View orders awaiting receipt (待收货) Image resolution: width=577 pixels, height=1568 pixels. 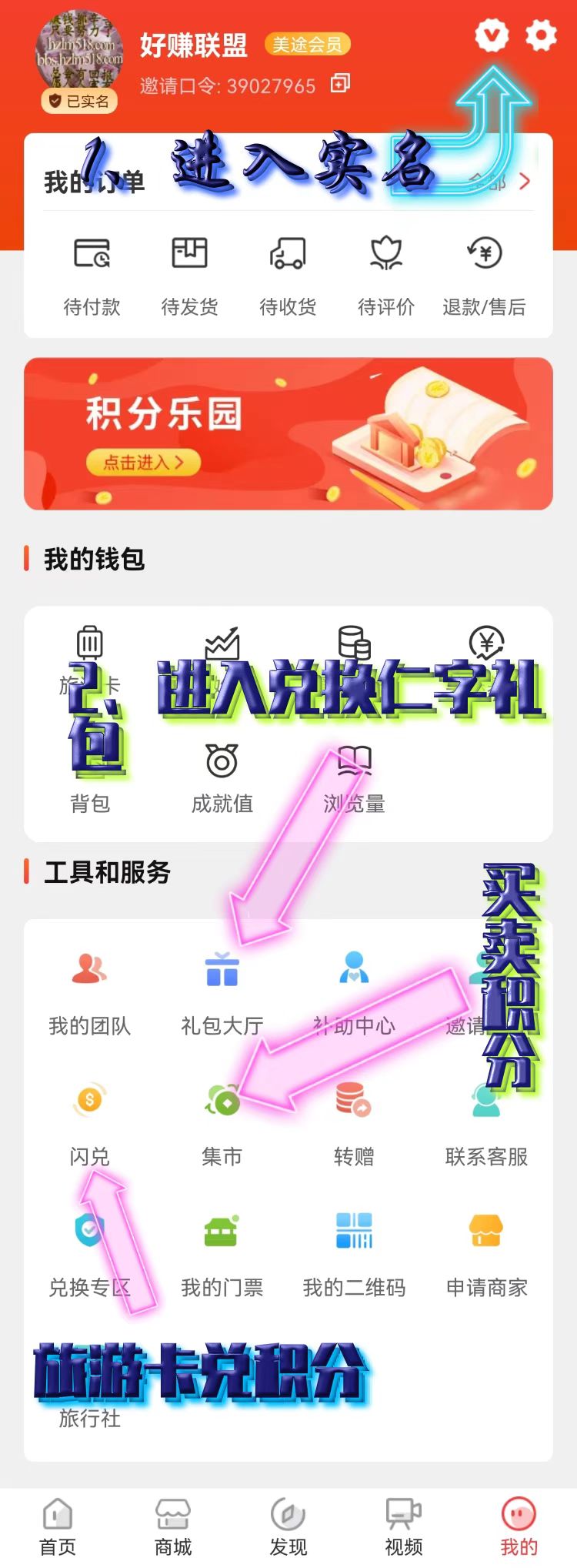point(288,272)
